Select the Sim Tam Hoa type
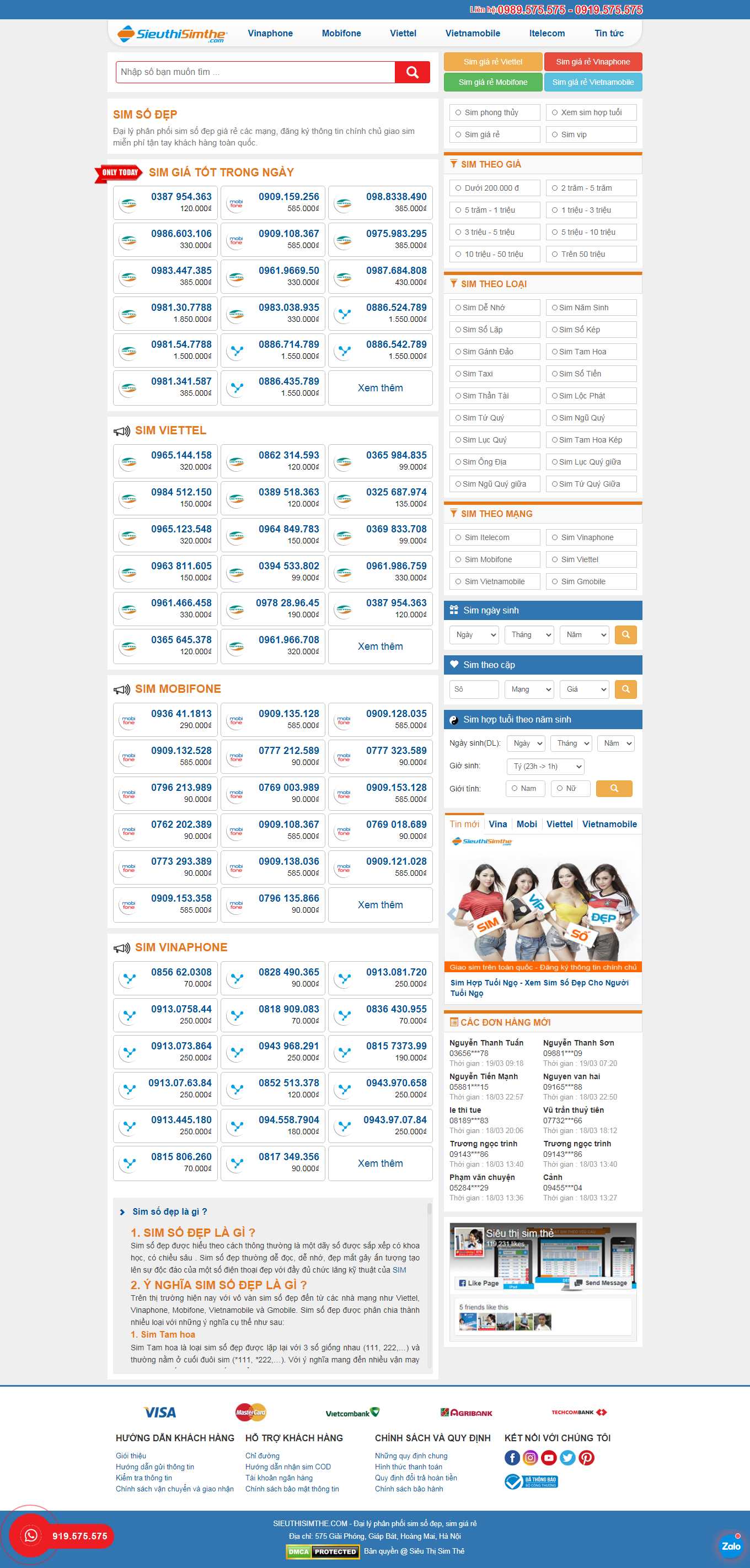 [591, 352]
